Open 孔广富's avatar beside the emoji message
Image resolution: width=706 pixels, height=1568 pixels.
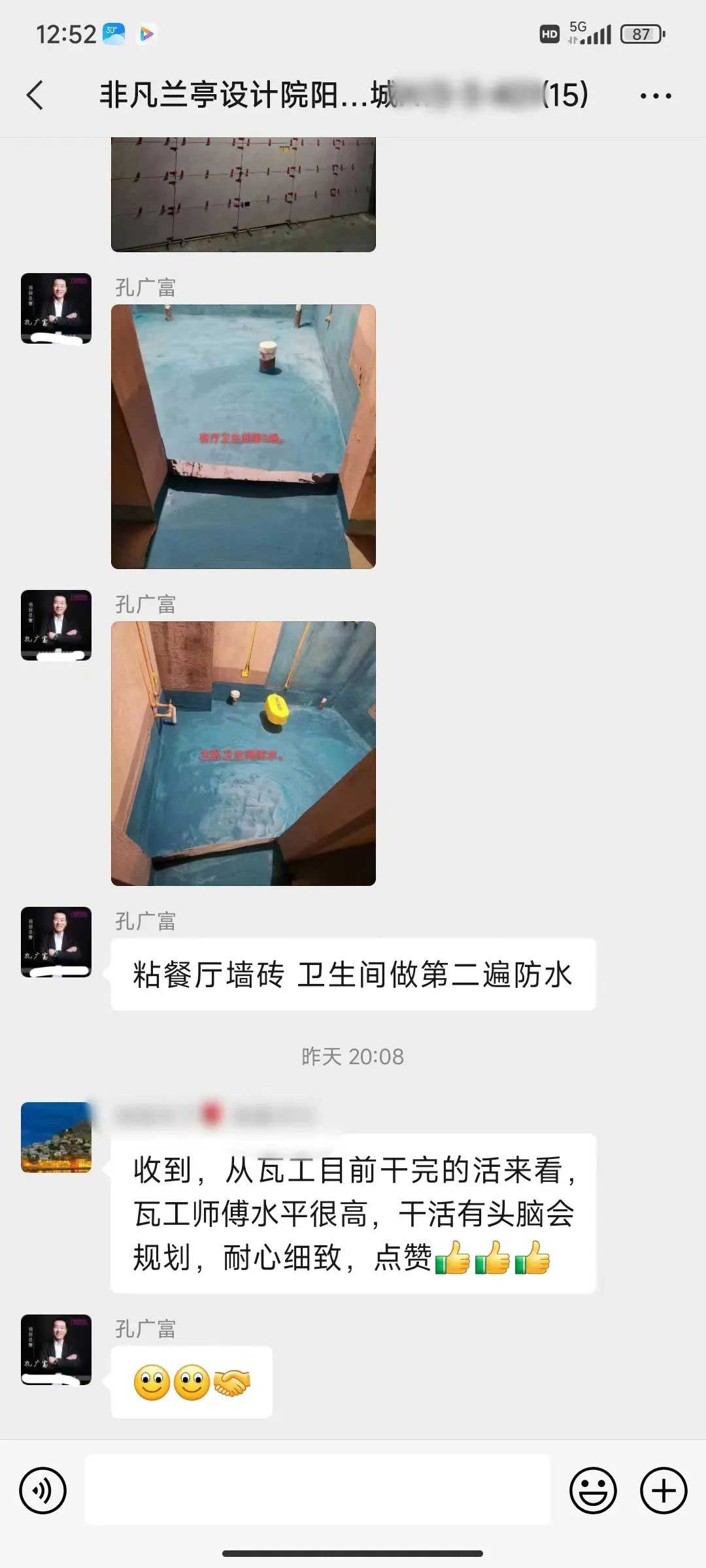coord(56,1350)
